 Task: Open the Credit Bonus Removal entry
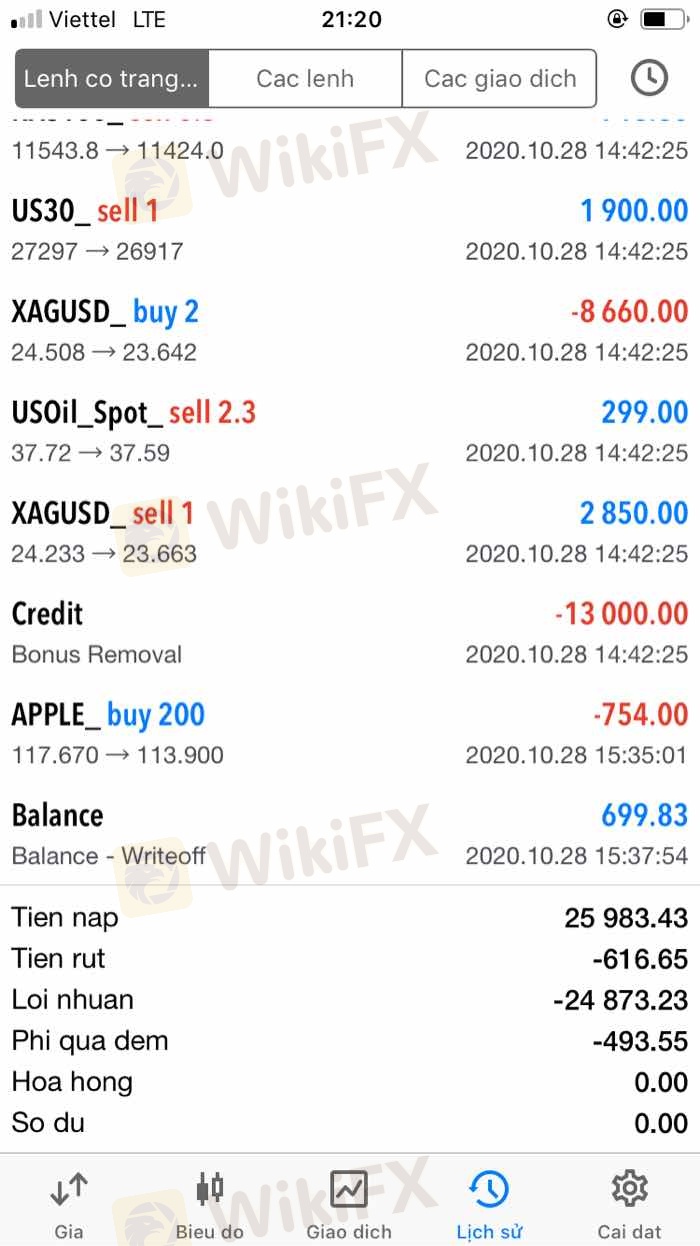point(350,633)
